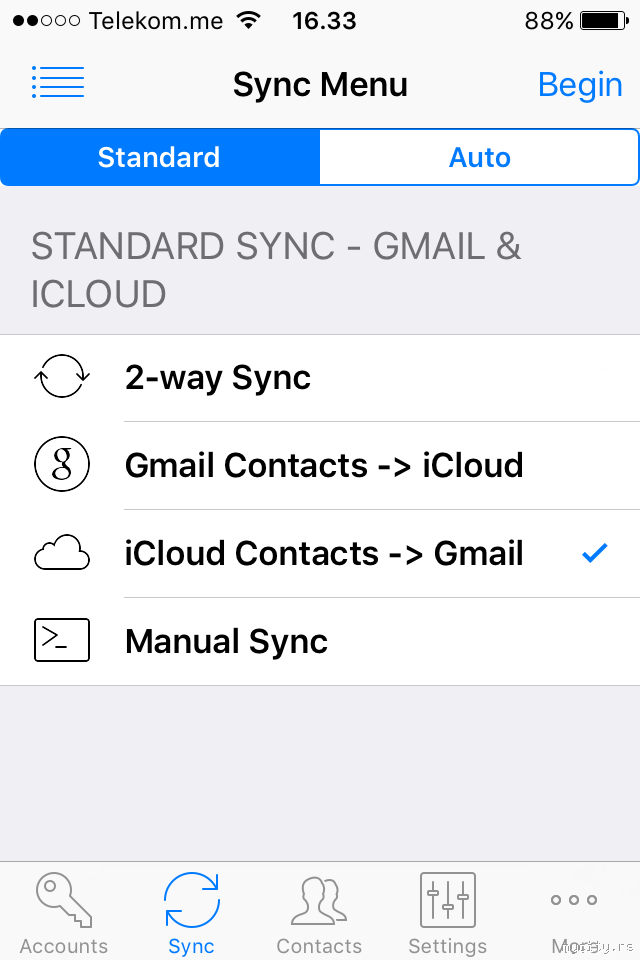Open the More tab
Image resolution: width=640 pixels, height=960 pixels.
point(575,912)
